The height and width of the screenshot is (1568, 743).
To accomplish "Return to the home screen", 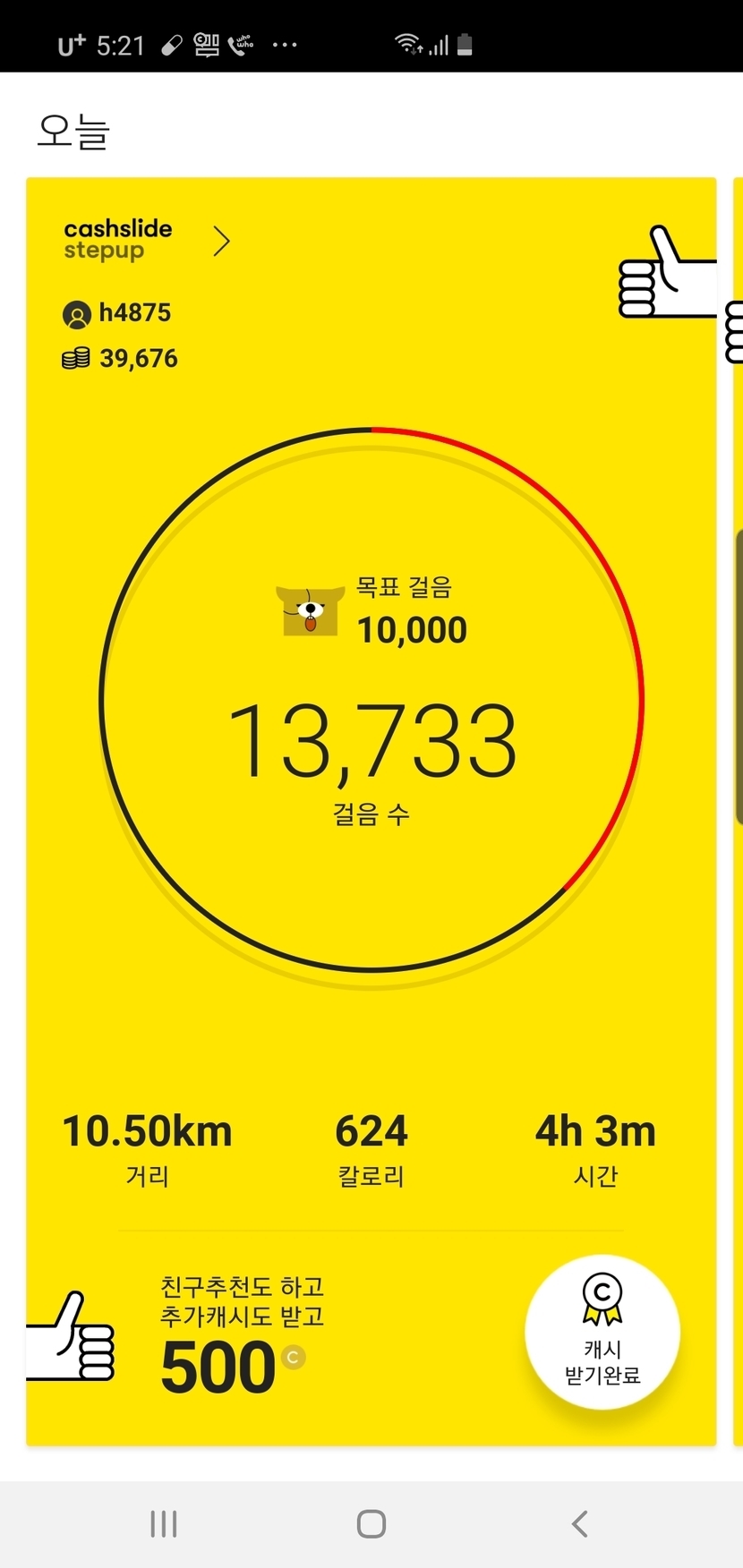I will [x=371, y=1523].
